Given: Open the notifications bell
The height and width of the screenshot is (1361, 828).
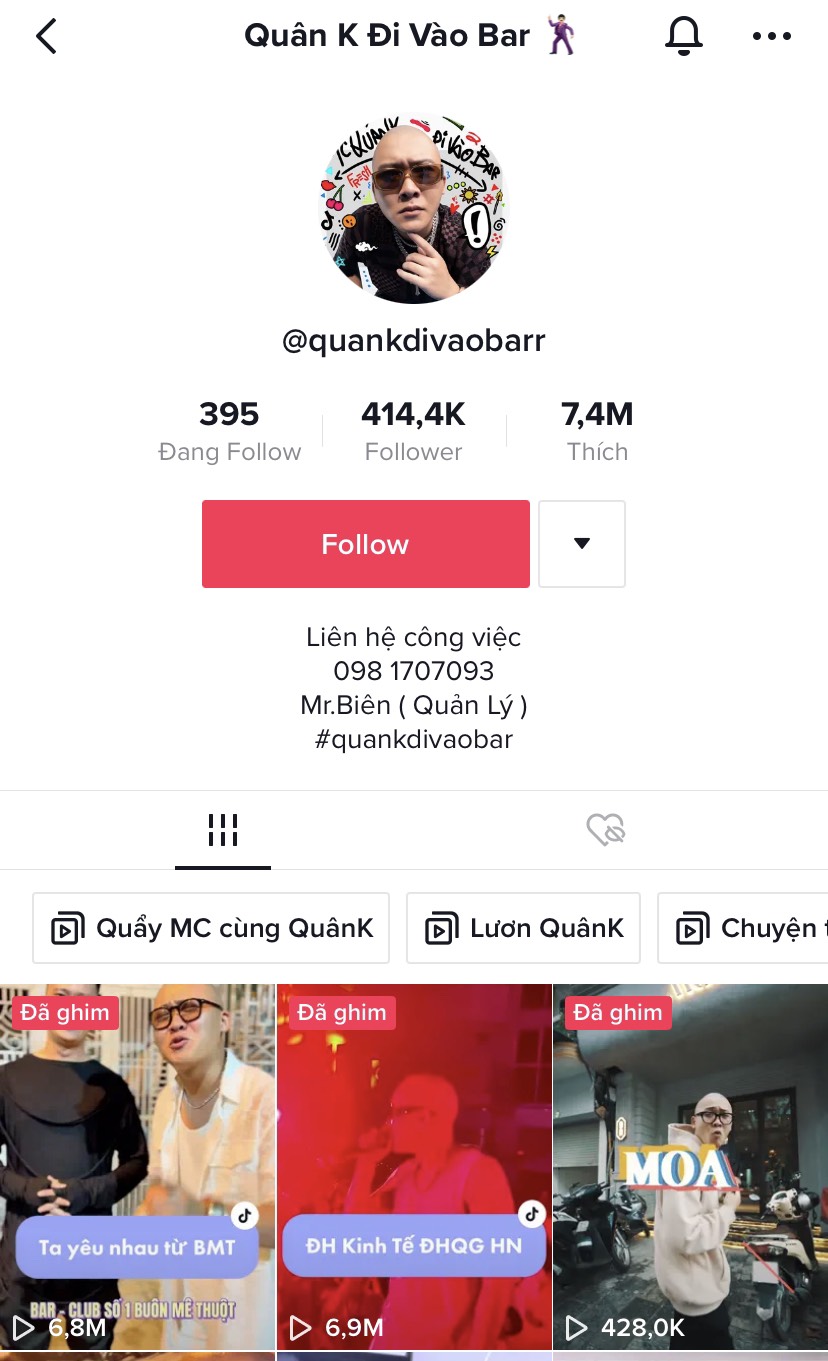Looking at the screenshot, I should 684,37.
